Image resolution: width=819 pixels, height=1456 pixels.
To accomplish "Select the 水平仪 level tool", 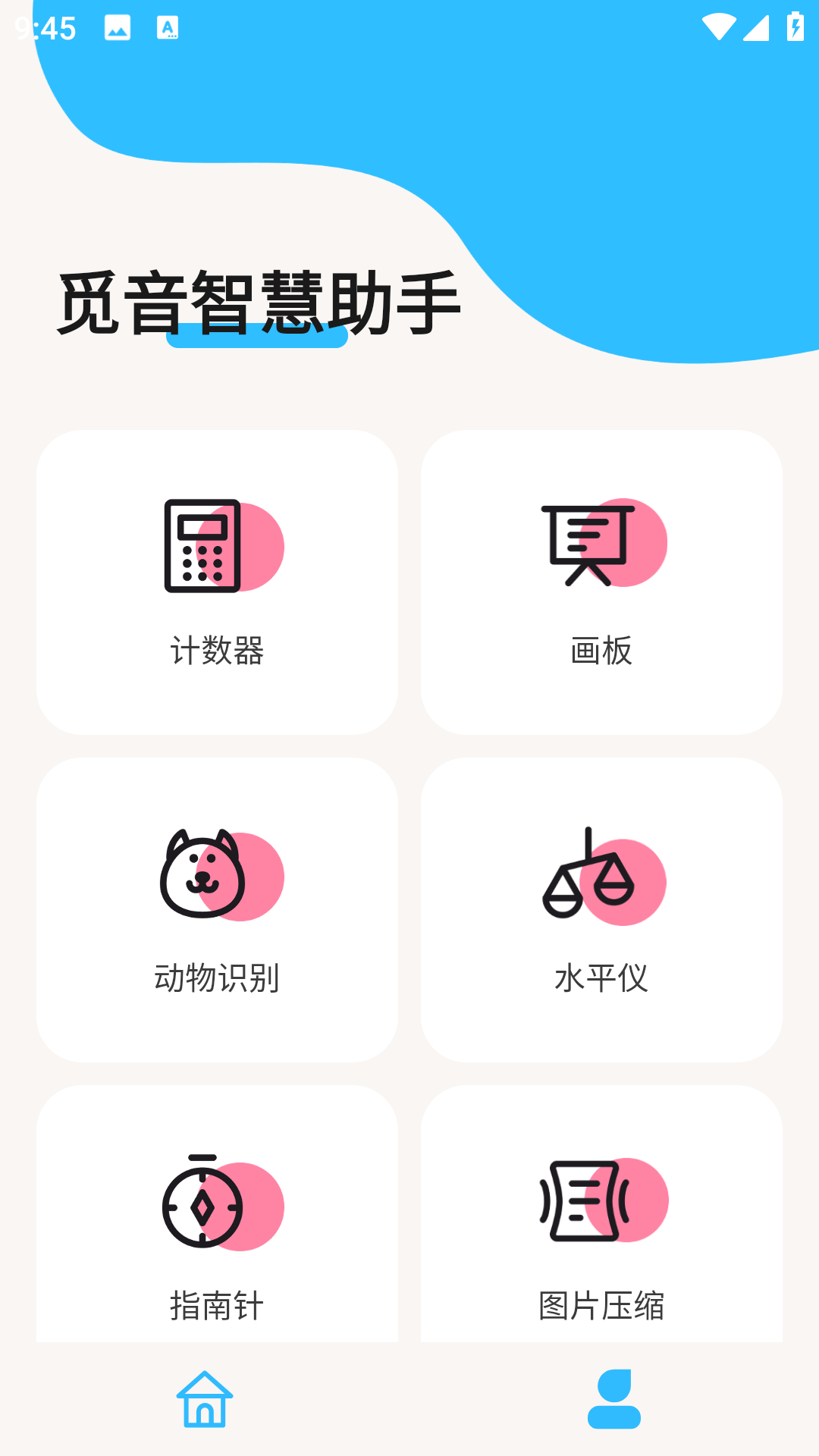I will coord(601,909).
